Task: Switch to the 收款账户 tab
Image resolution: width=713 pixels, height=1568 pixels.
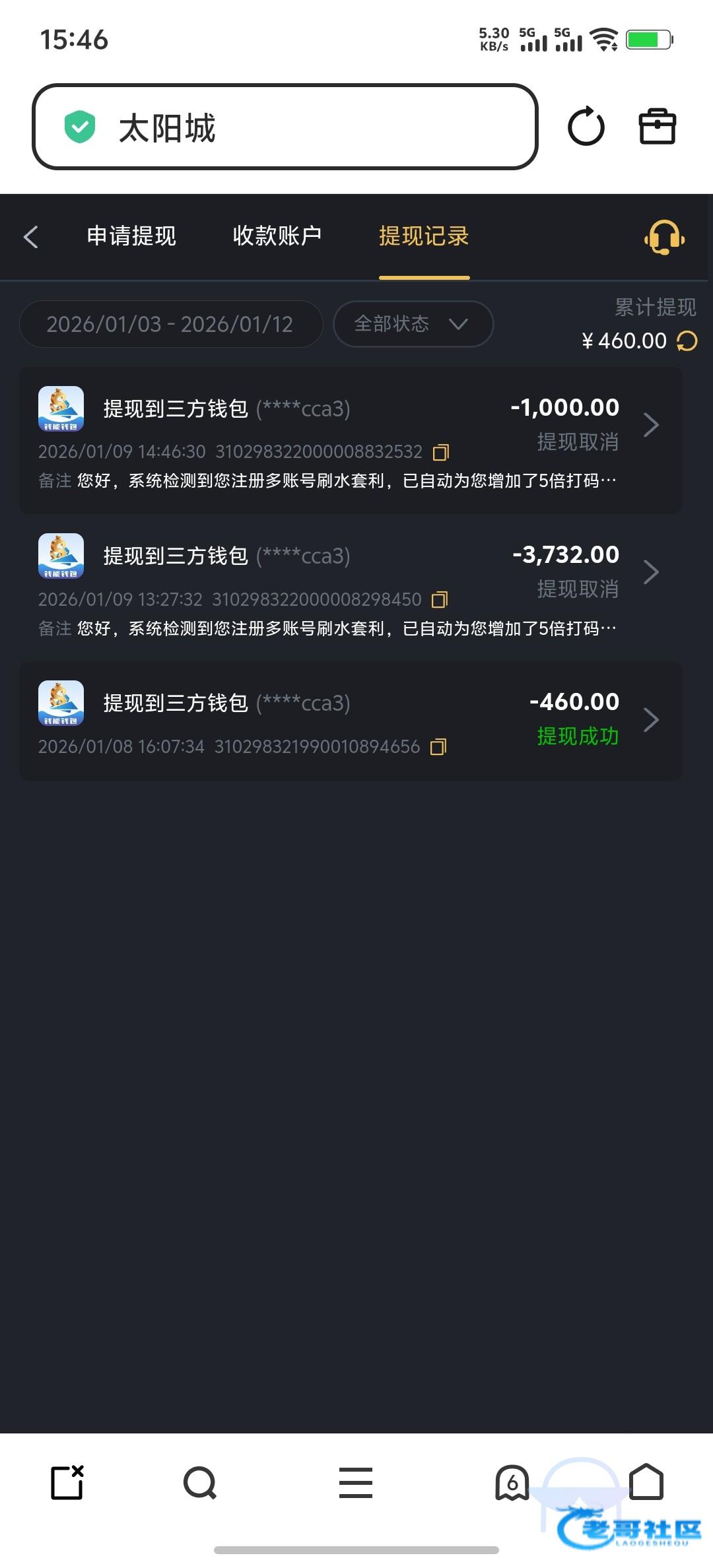Action: point(277,236)
